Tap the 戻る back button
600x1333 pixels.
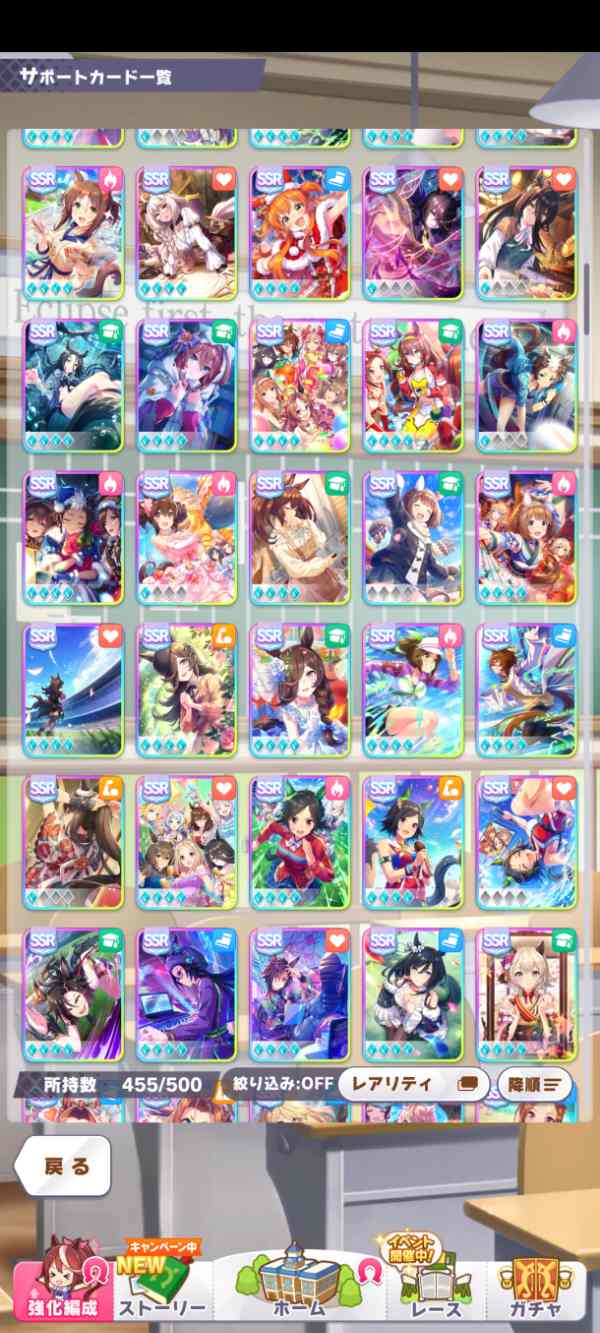62,1166
